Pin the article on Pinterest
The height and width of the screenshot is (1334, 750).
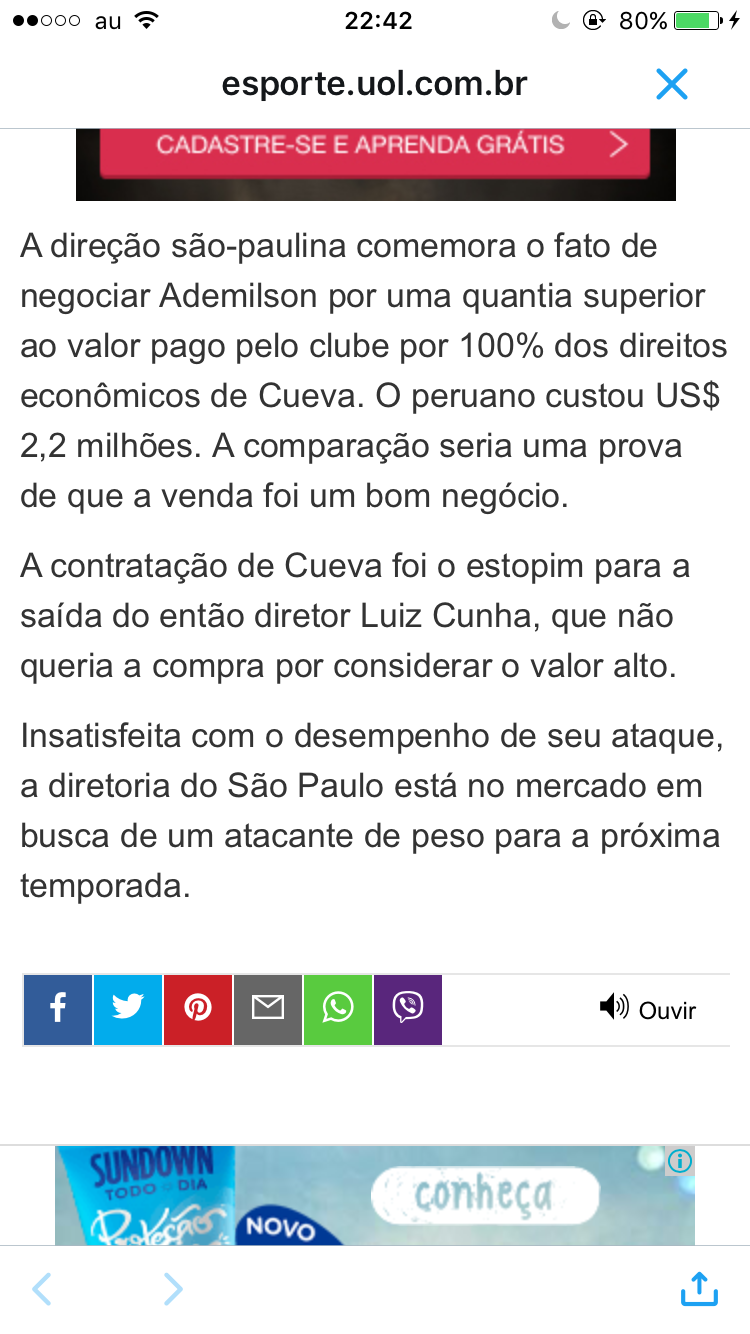pos(198,1009)
